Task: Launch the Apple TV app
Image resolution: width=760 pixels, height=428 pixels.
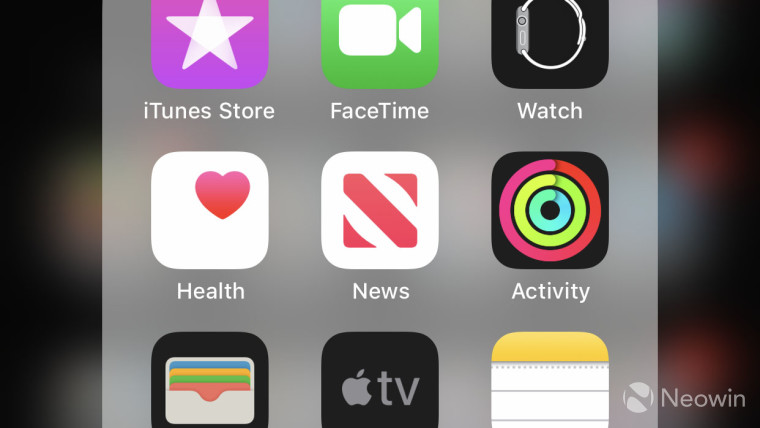Action: coord(380,383)
